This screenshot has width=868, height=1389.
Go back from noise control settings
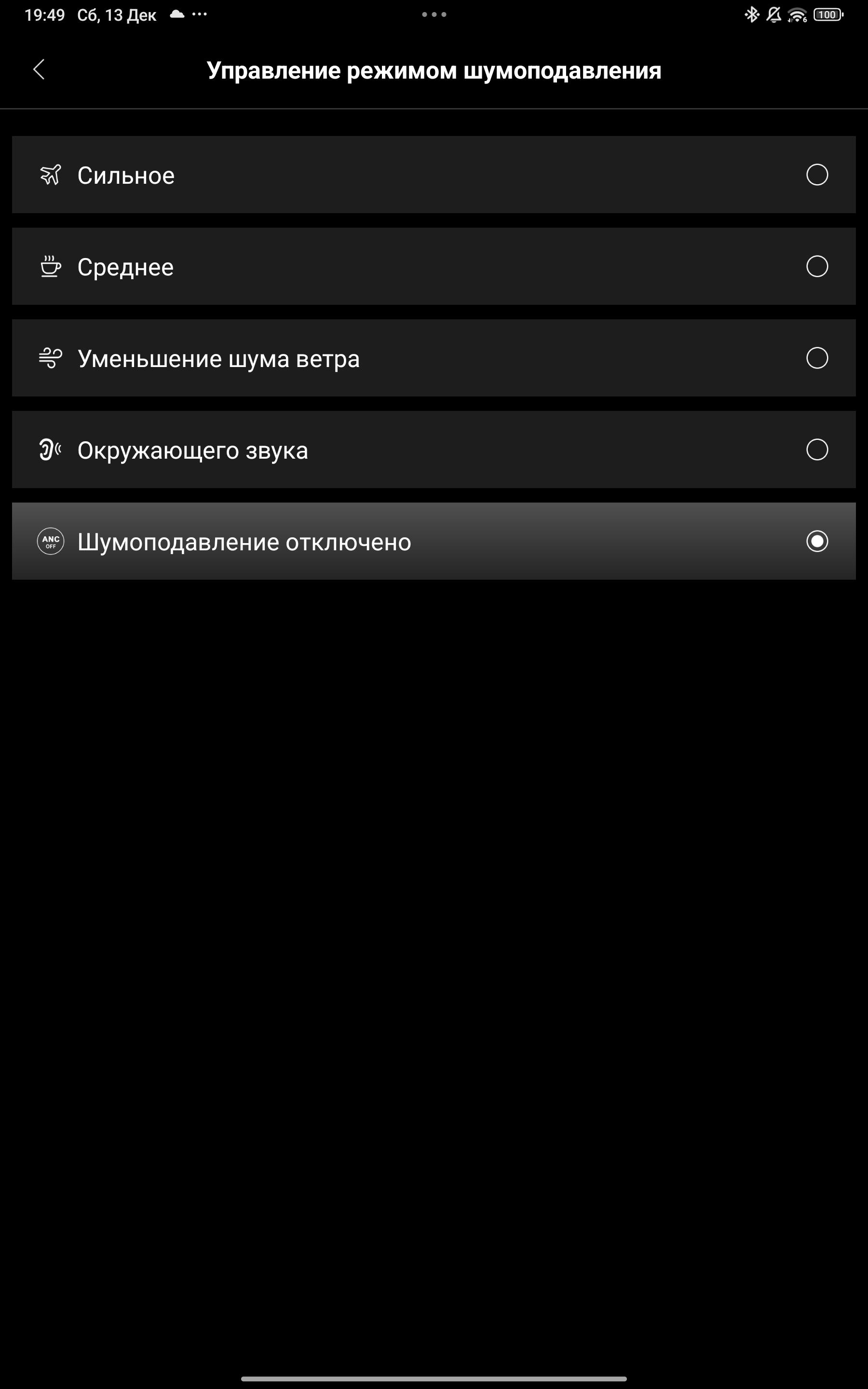pos(39,70)
